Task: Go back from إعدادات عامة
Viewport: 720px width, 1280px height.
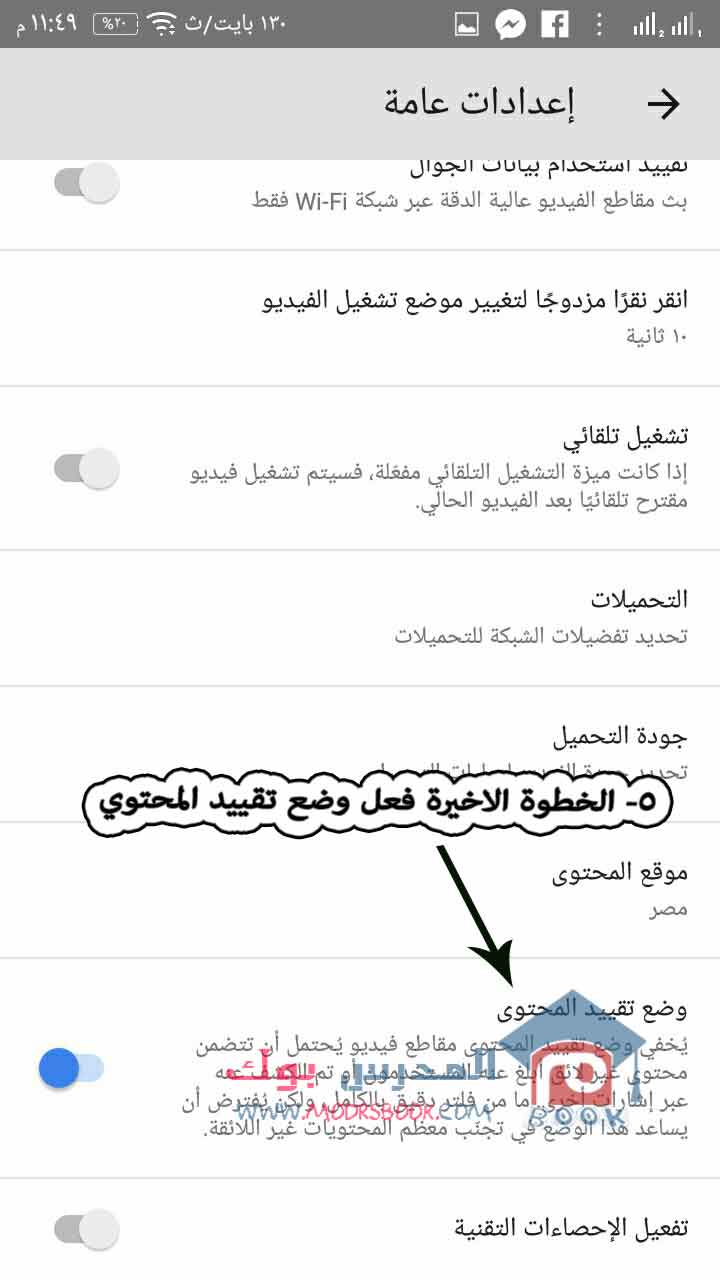Action: tap(663, 104)
